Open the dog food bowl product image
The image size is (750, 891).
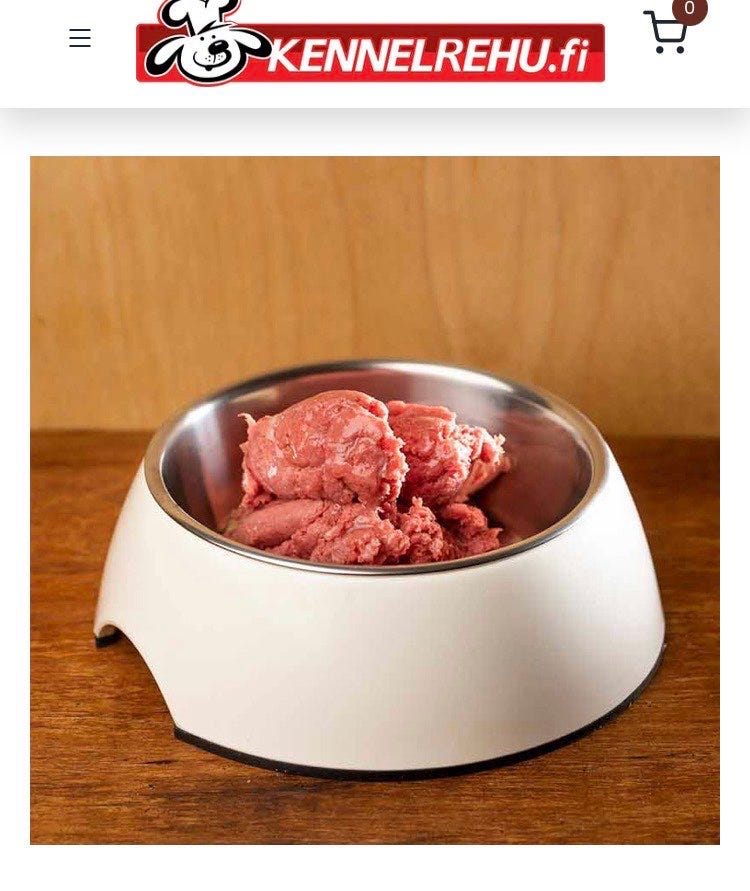click(375, 500)
